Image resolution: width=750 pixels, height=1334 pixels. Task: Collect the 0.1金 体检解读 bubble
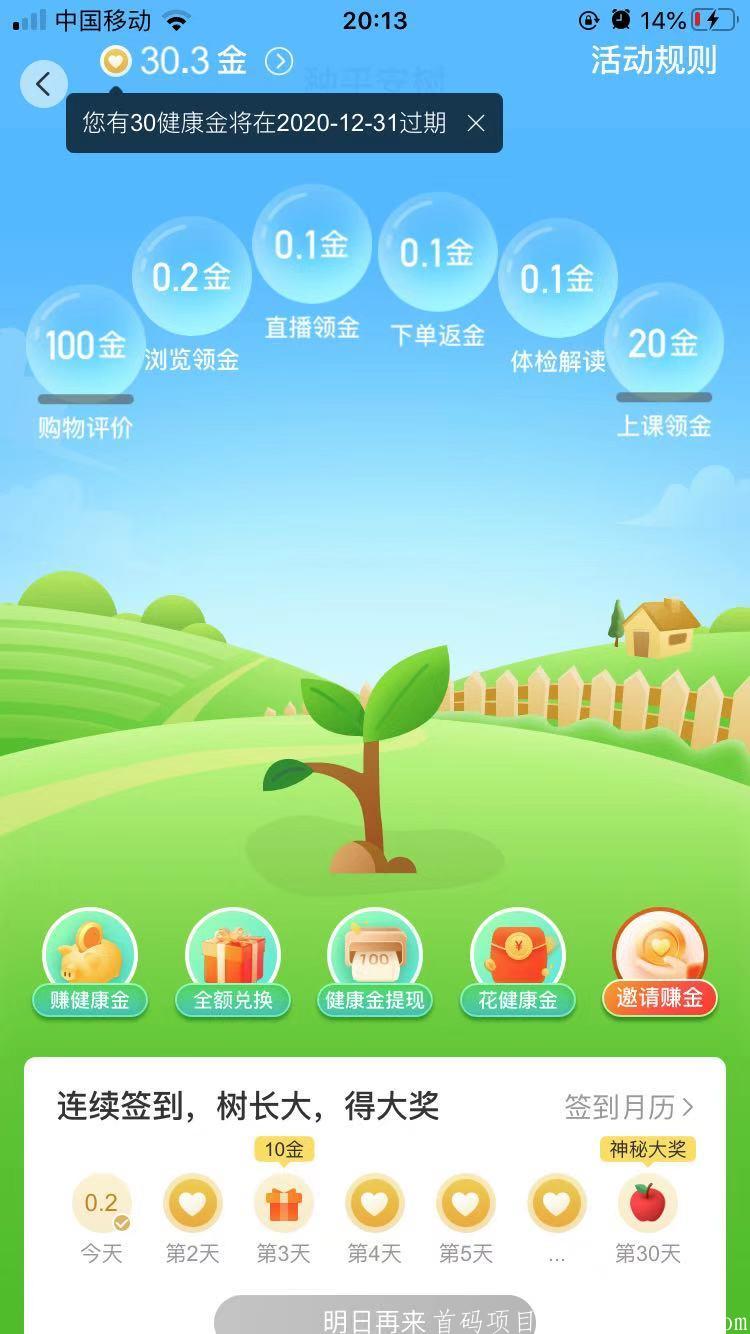click(557, 279)
